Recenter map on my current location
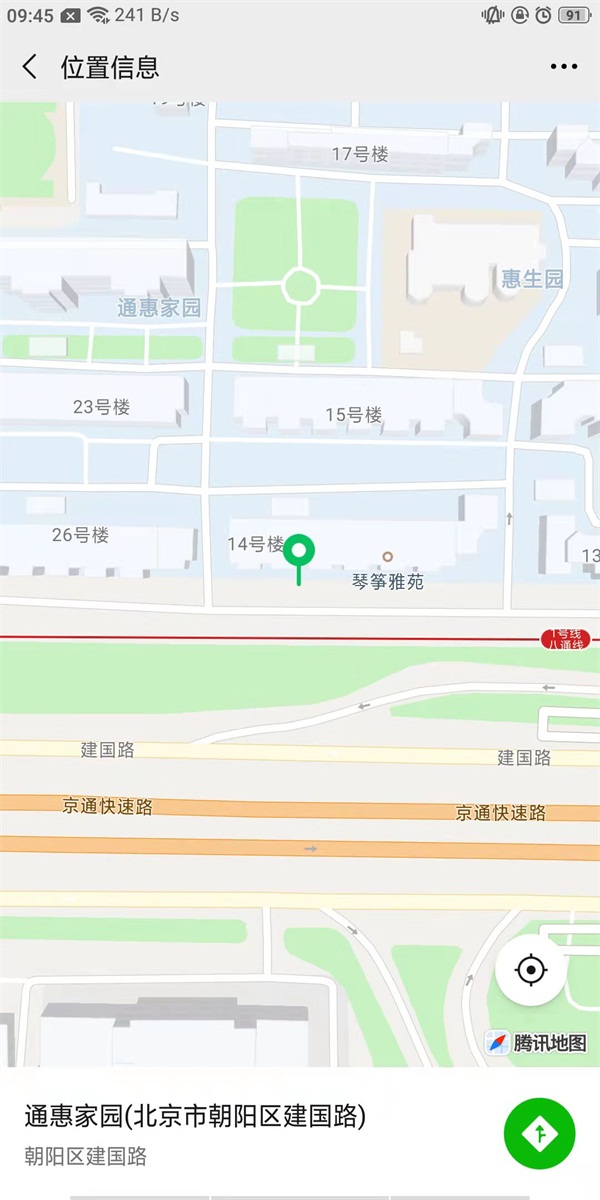The image size is (600, 1200). click(531, 970)
